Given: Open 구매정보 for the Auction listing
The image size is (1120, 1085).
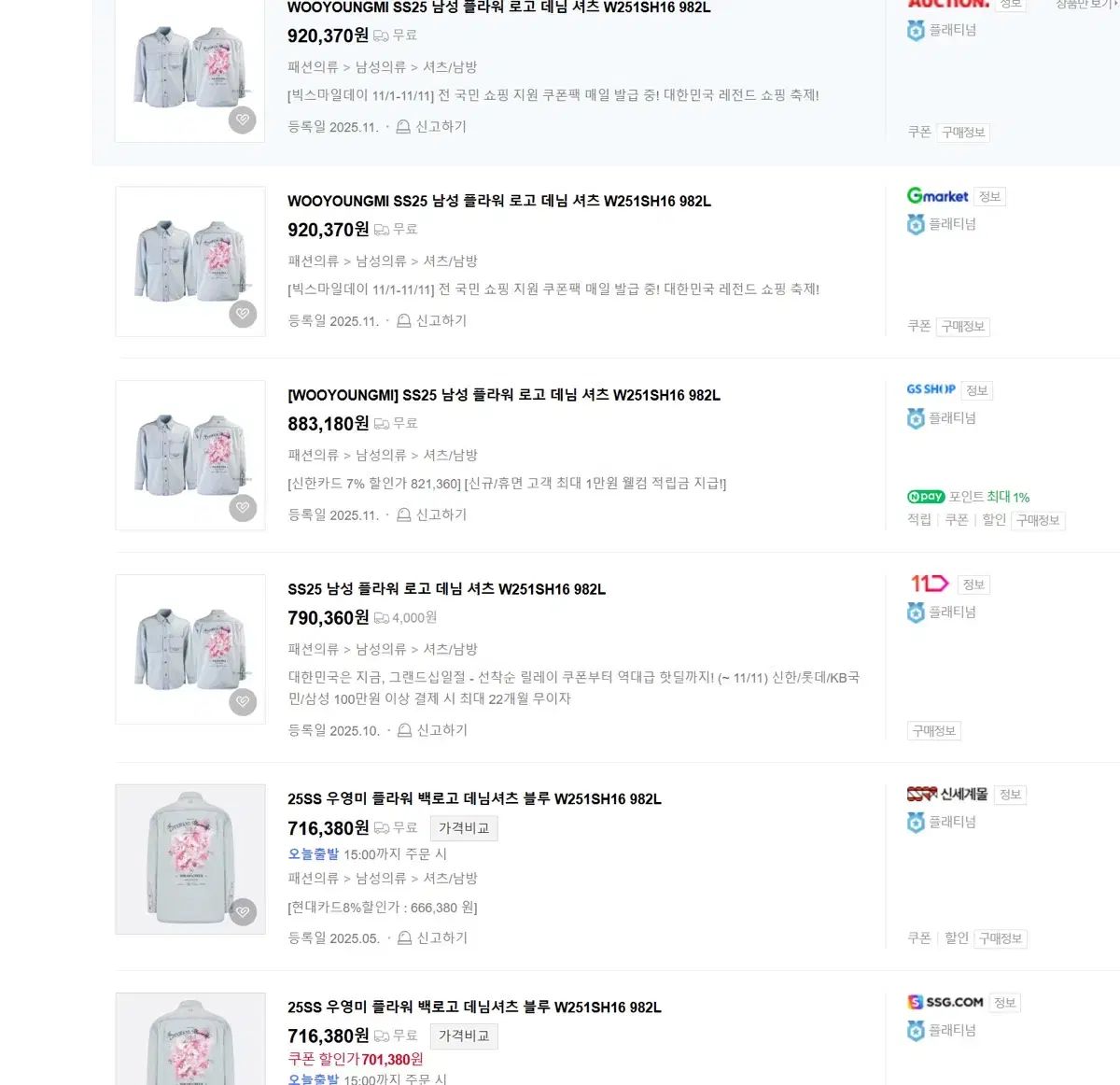Looking at the screenshot, I should tap(963, 133).
